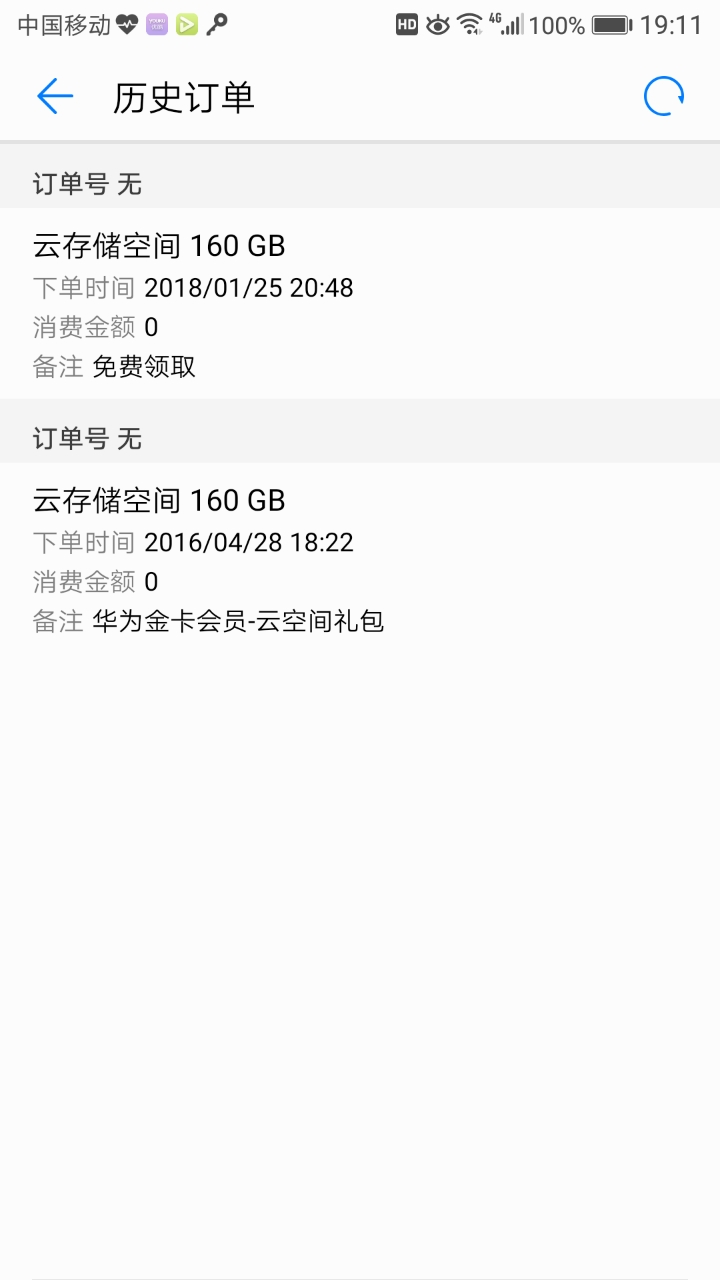Tap the clock showing 19:11
Image resolution: width=720 pixels, height=1280 pixels.
click(674, 24)
